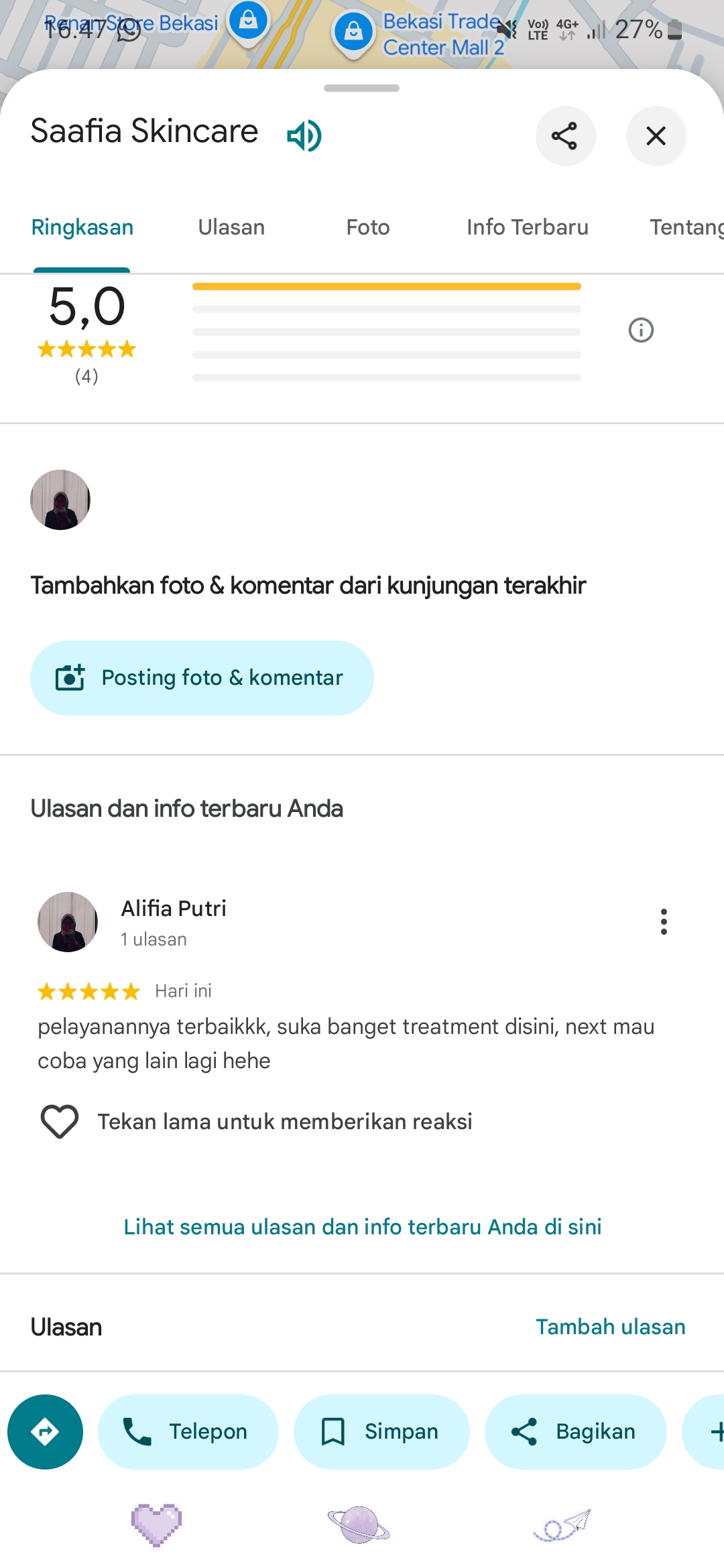This screenshot has height=1568, width=724.
Task: Close the Saafia Skincare place sheet
Action: click(656, 136)
